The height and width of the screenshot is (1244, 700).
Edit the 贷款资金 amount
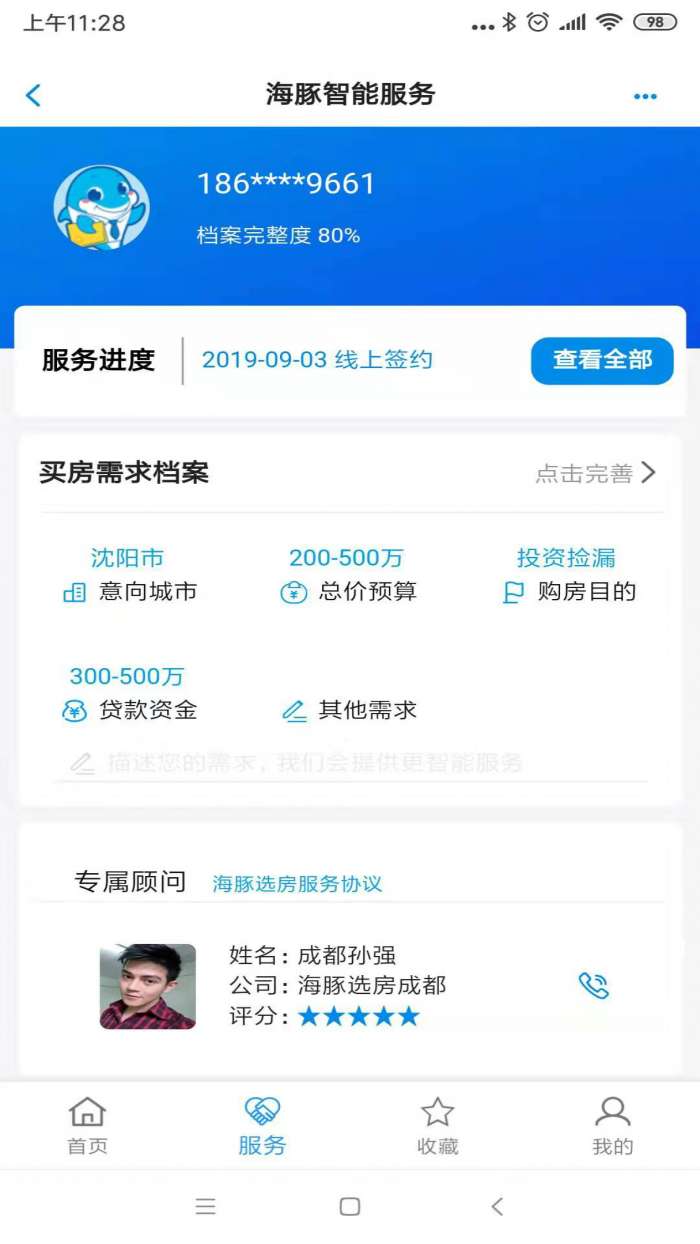click(x=129, y=695)
